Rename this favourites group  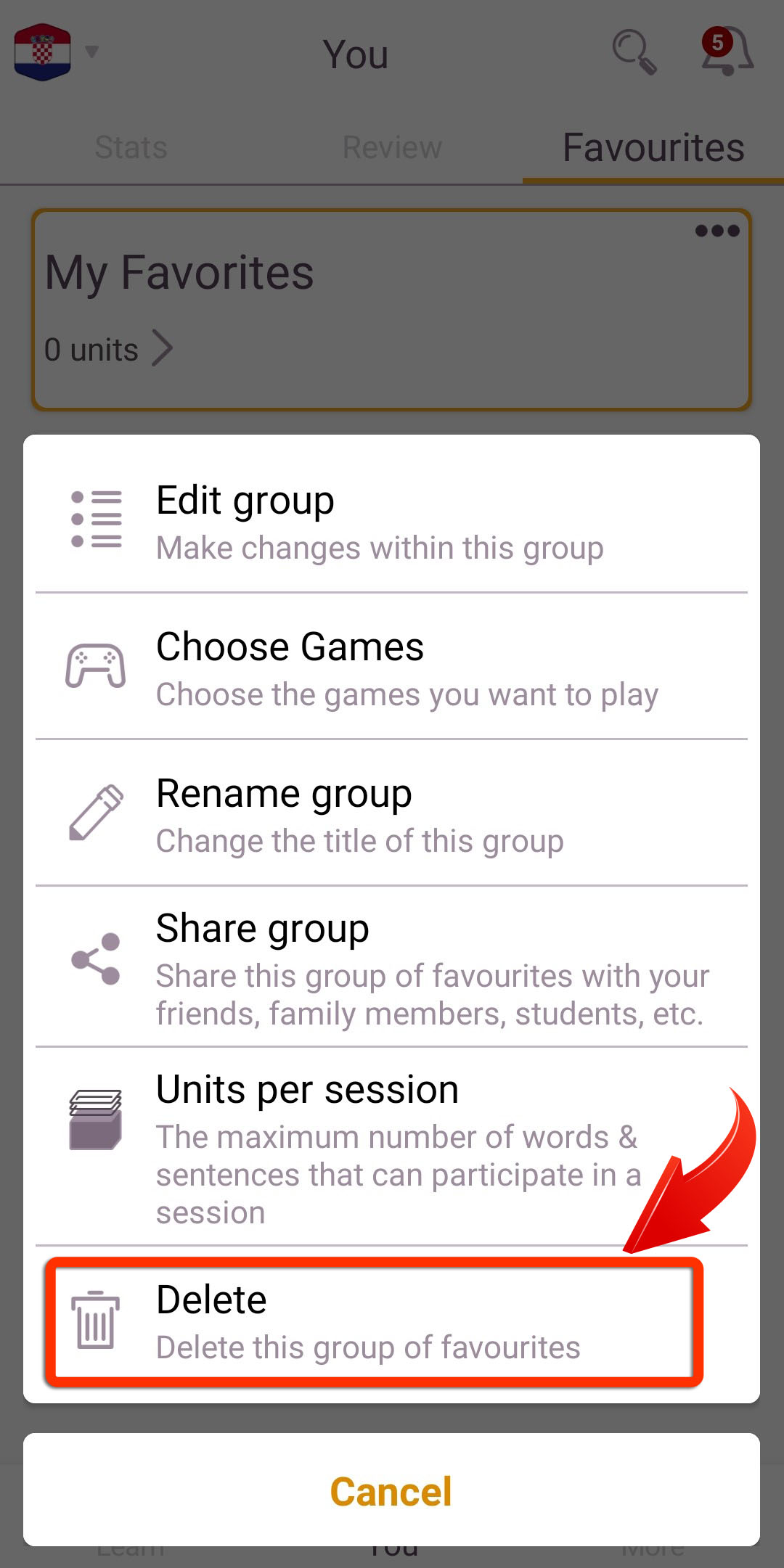391,813
